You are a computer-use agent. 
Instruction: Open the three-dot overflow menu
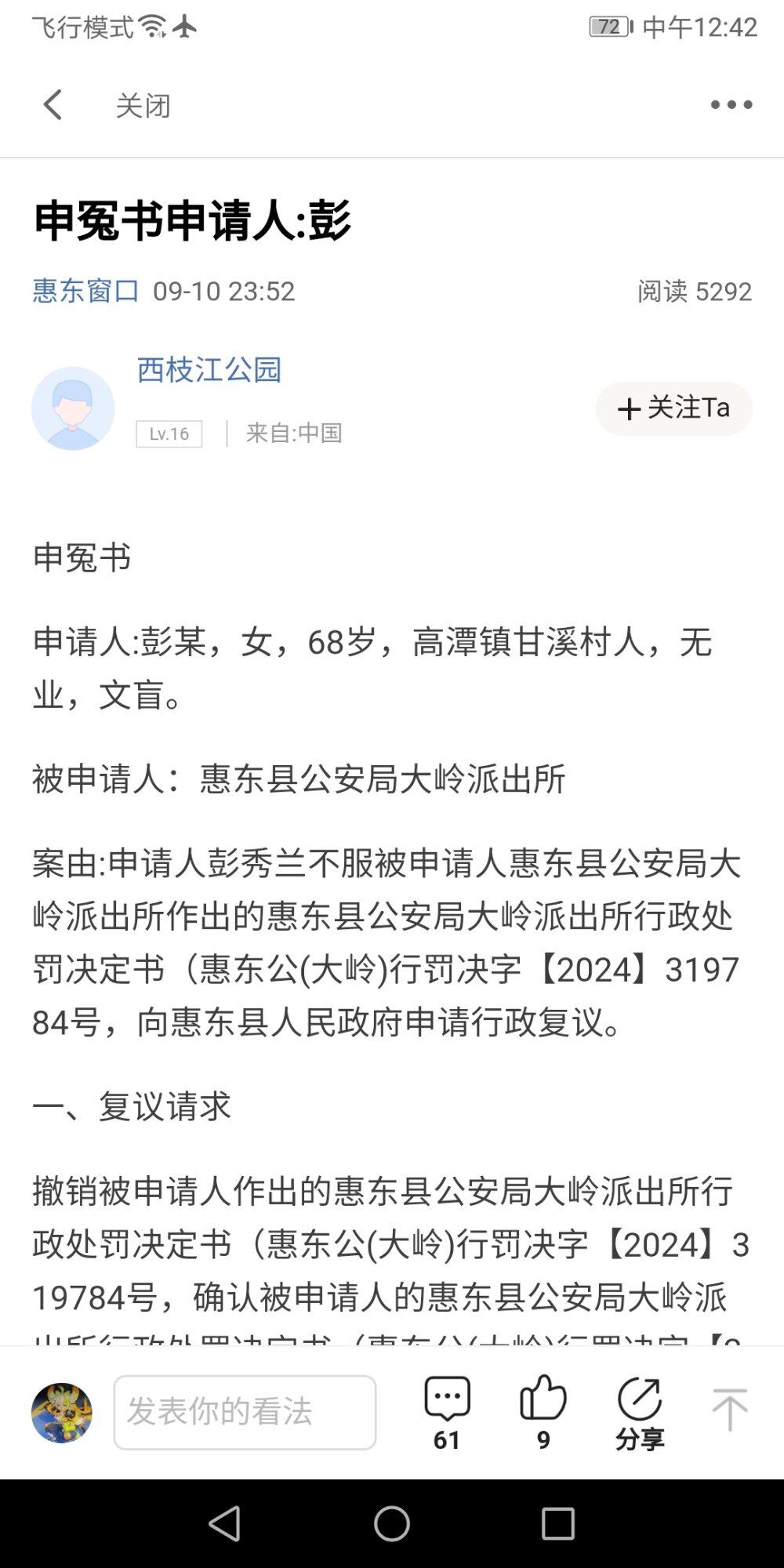pos(731,105)
